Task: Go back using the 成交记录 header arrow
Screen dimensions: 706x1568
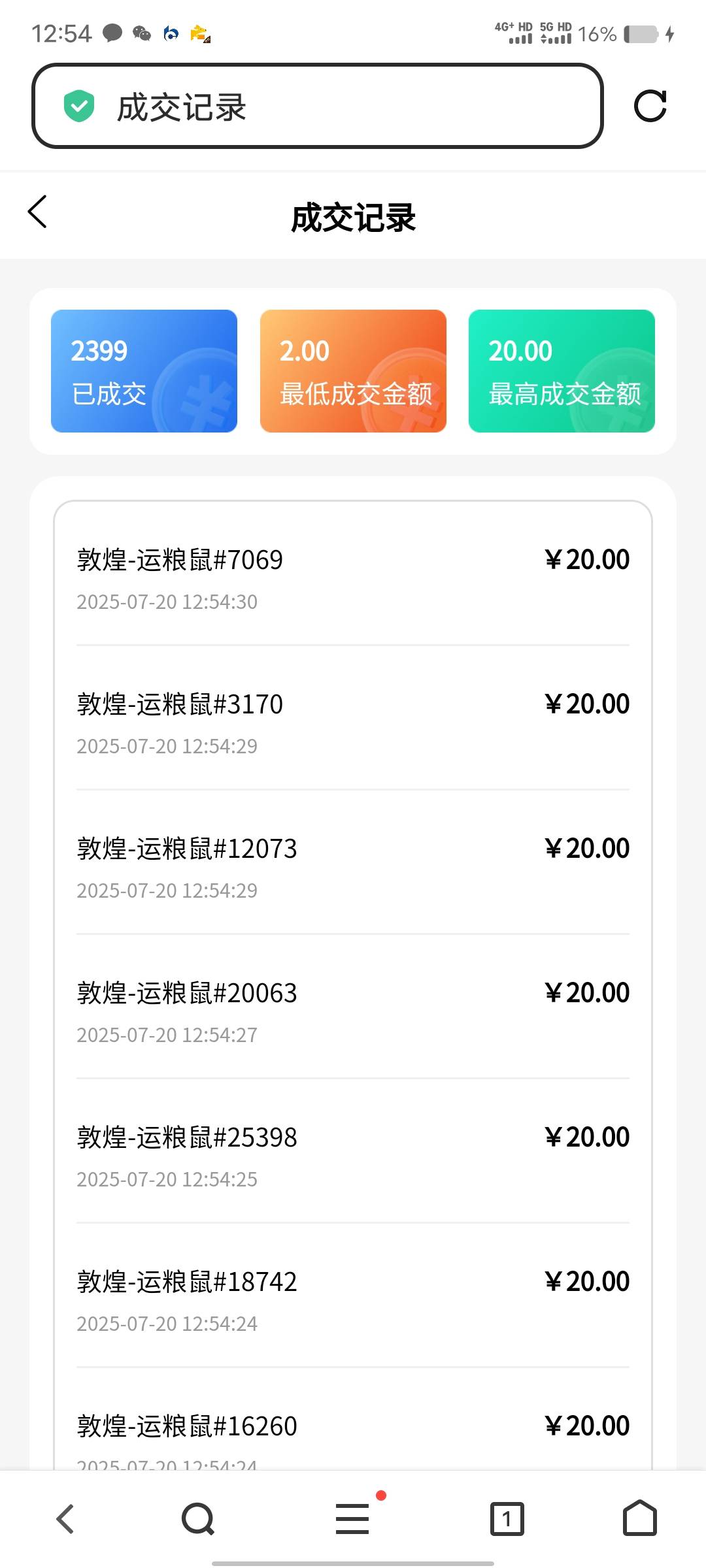Action: click(38, 212)
